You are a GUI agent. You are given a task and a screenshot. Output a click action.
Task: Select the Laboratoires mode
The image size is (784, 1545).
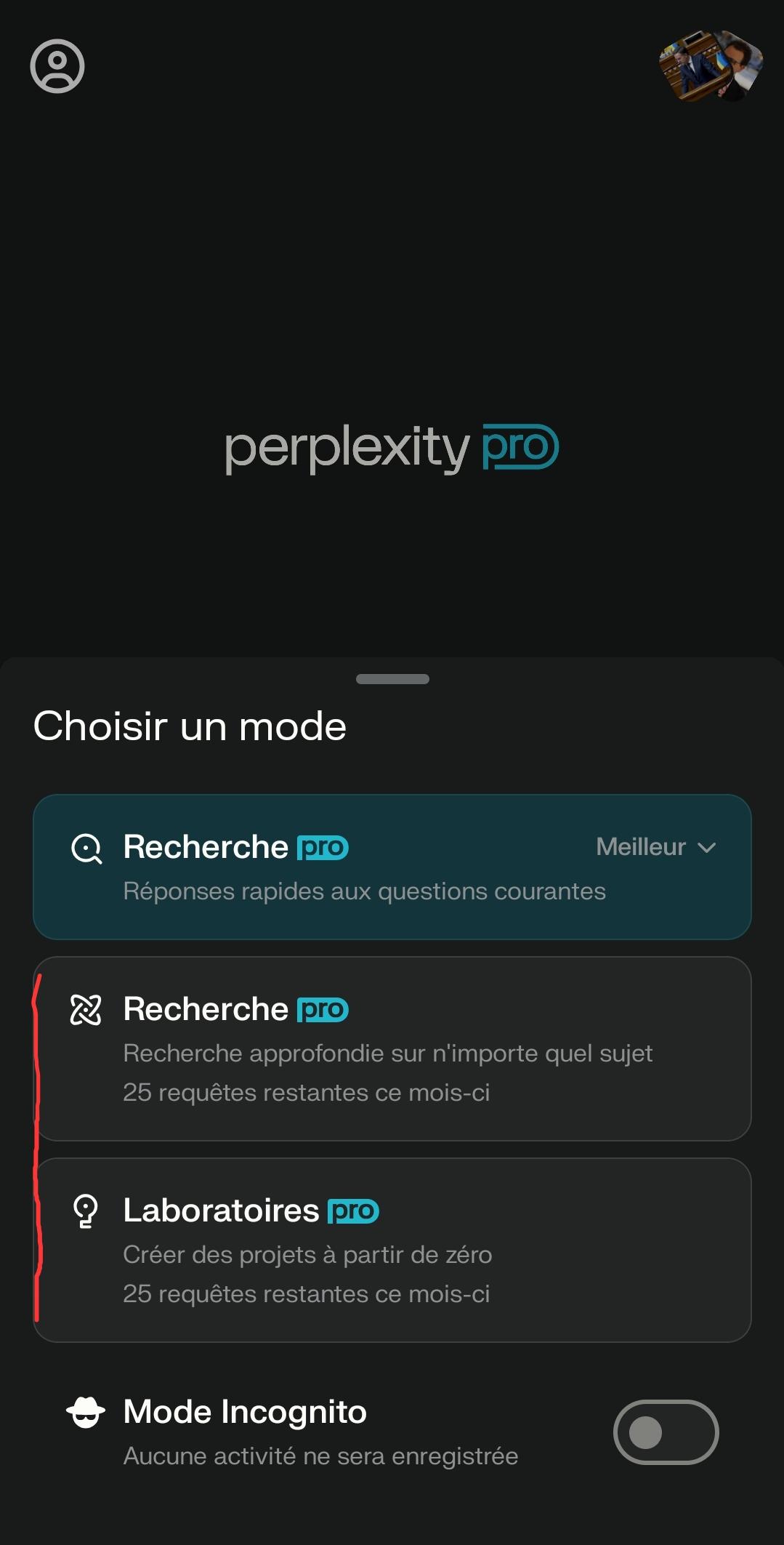pyautogui.click(x=392, y=1250)
